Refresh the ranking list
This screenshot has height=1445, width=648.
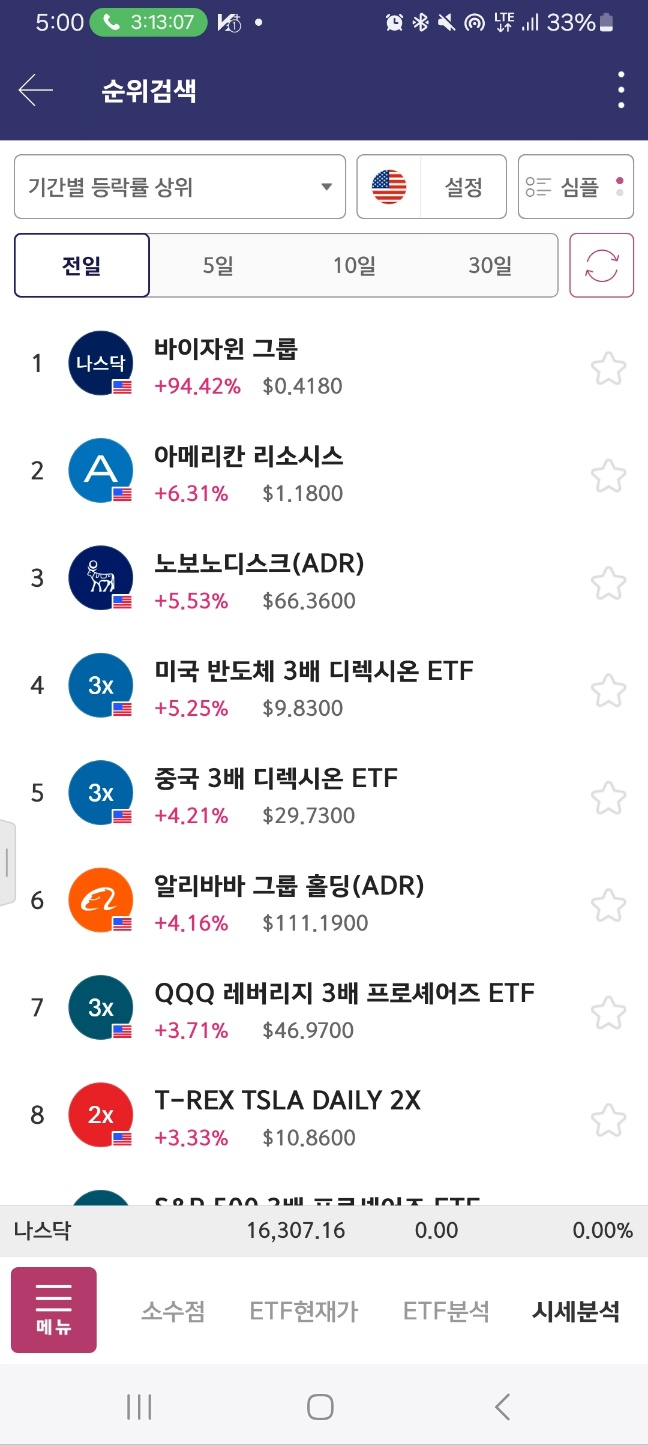(x=602, y=266)
